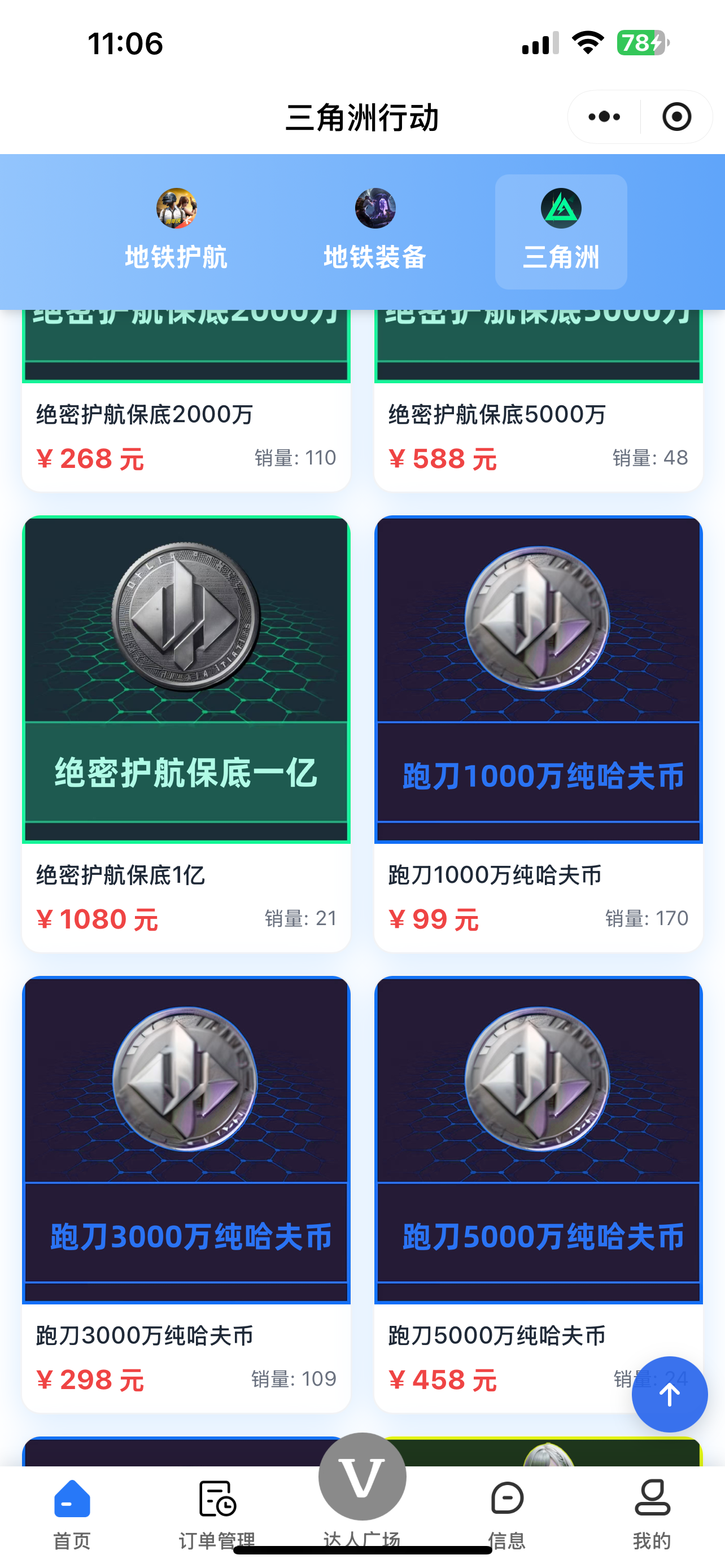Screen dimensions: 725x1568
Task: Tap the back-to-top arrow button
Action: (x=669, y=1394)
